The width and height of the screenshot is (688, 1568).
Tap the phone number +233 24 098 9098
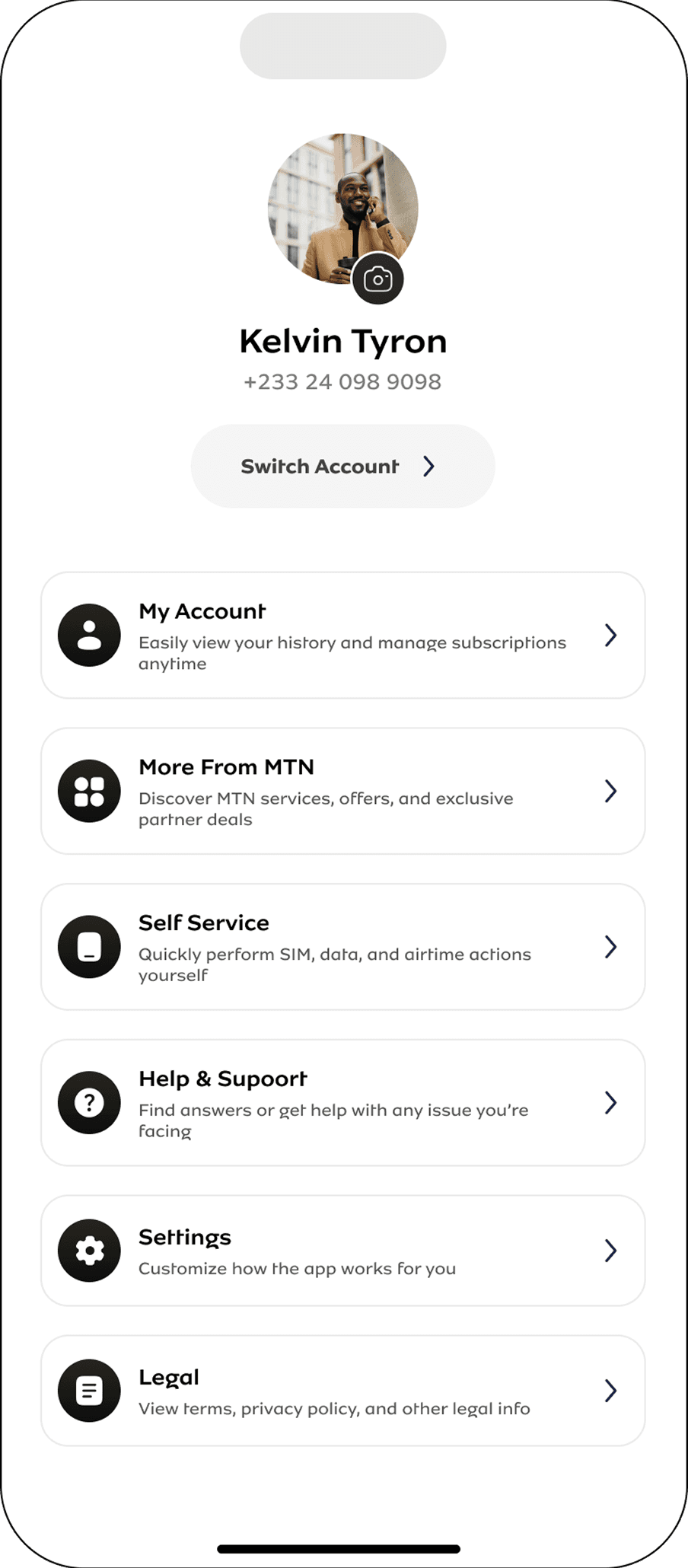tap(342, 381)
